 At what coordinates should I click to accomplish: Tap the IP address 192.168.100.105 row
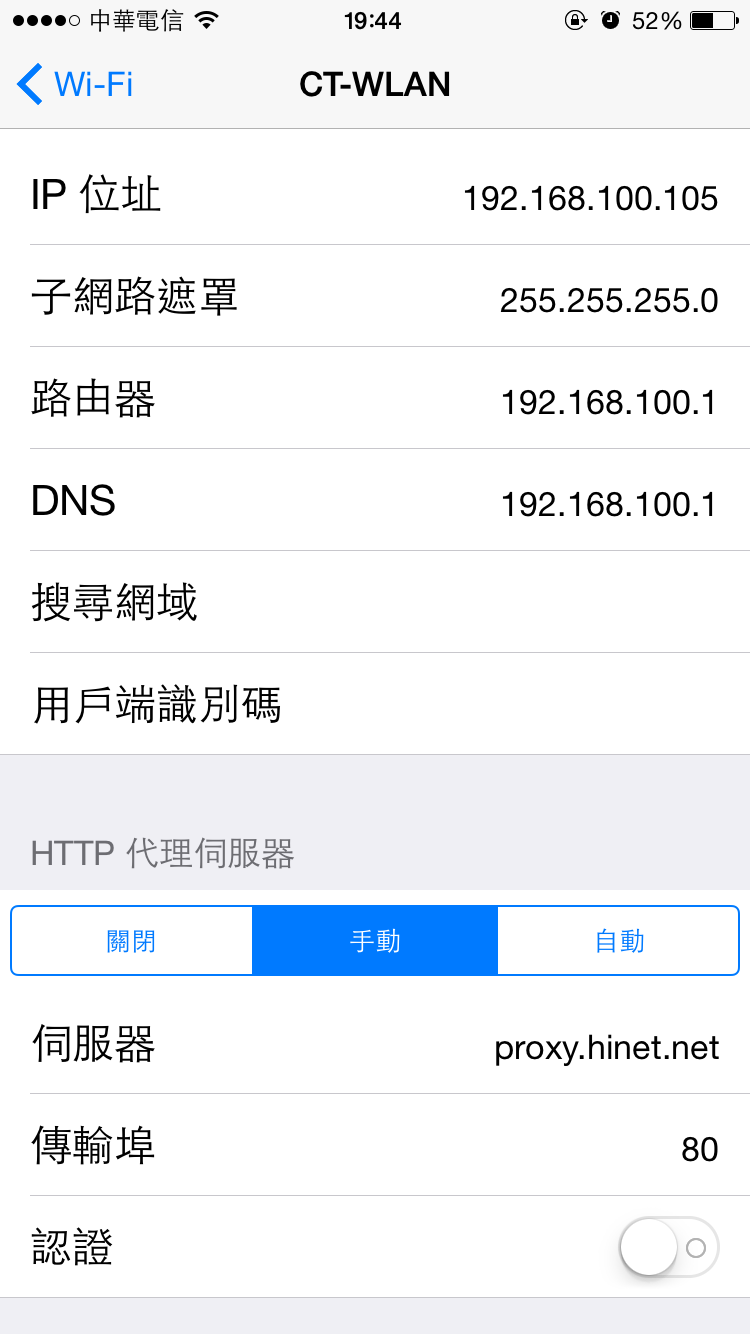pos(375,196)
